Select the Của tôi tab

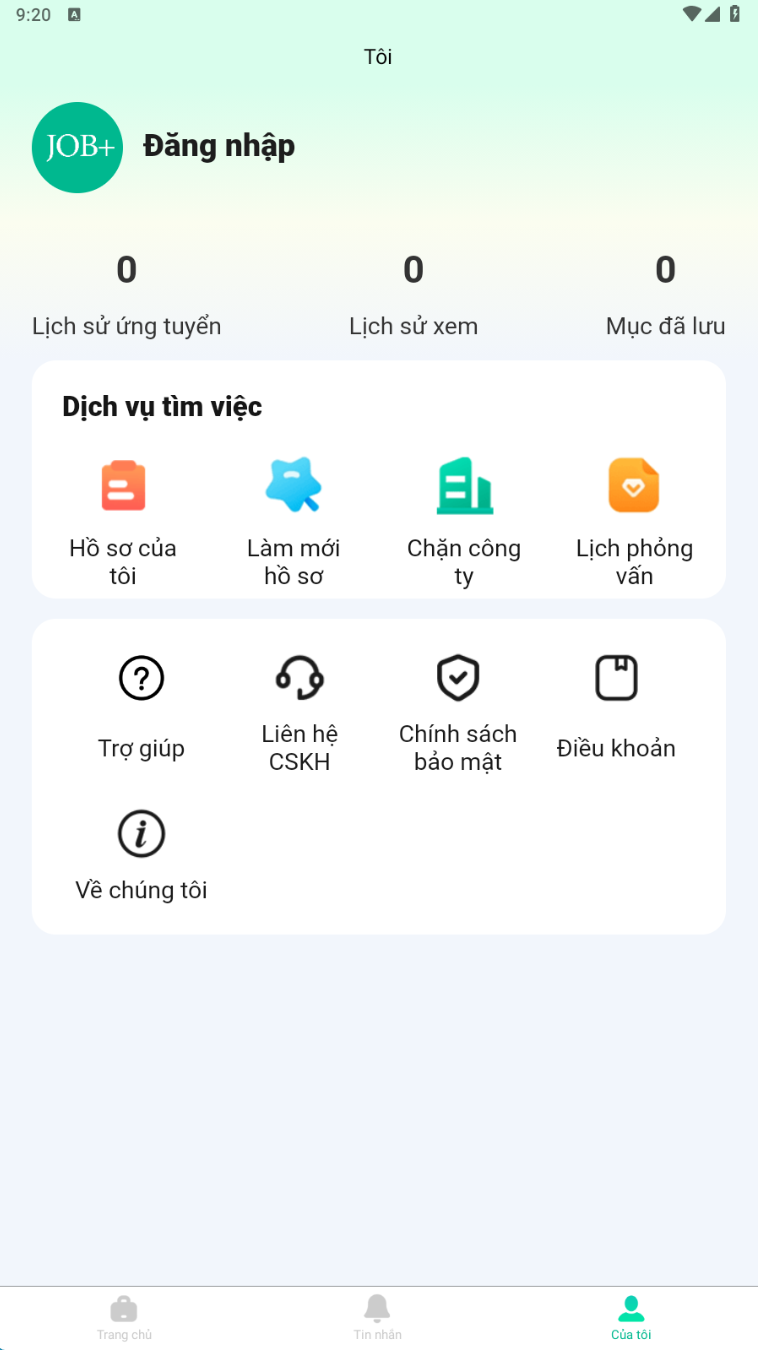point(630,1318)
